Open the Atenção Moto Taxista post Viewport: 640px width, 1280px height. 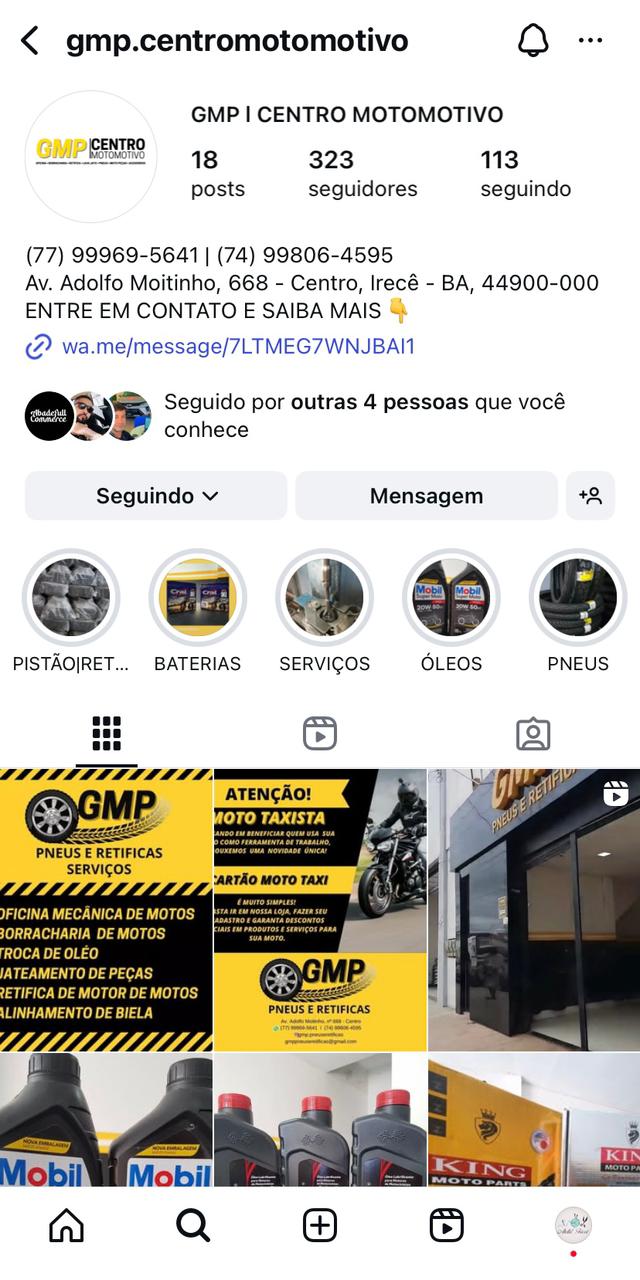coord(320,910)
